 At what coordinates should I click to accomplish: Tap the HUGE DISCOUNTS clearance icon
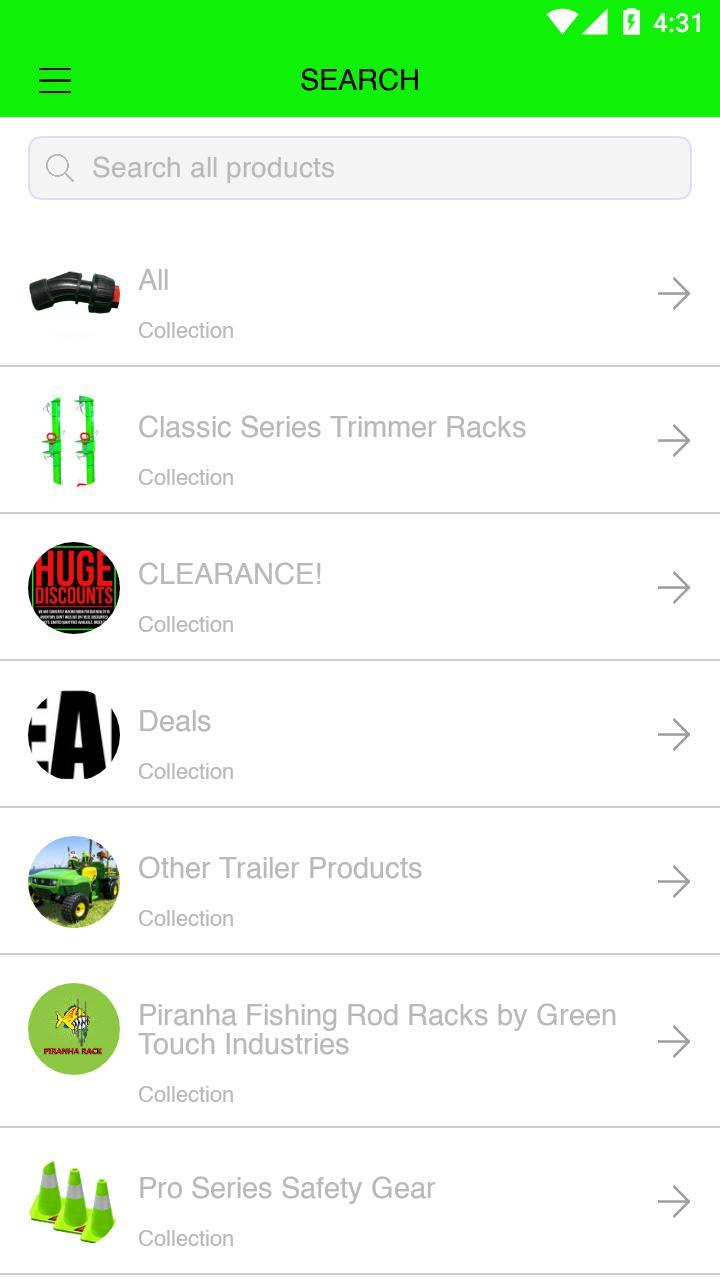point(73,587)
